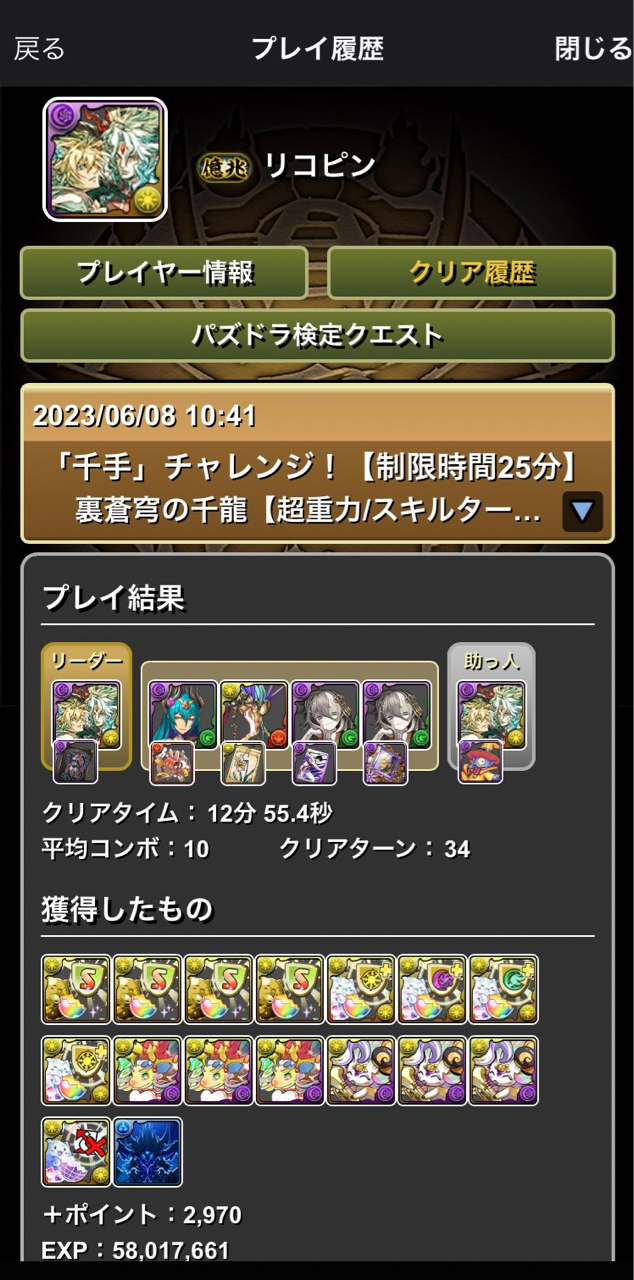Go back with the 戻る button
The height and width of the screenshot is (1280, 634).
tap(39, 48)
